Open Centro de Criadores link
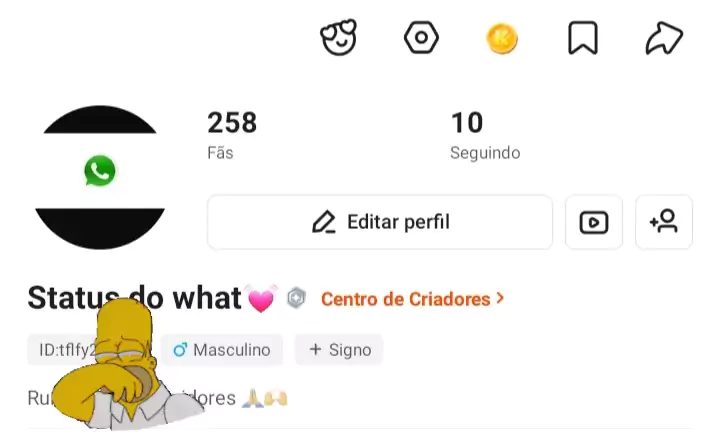 [x=412, y=298]
